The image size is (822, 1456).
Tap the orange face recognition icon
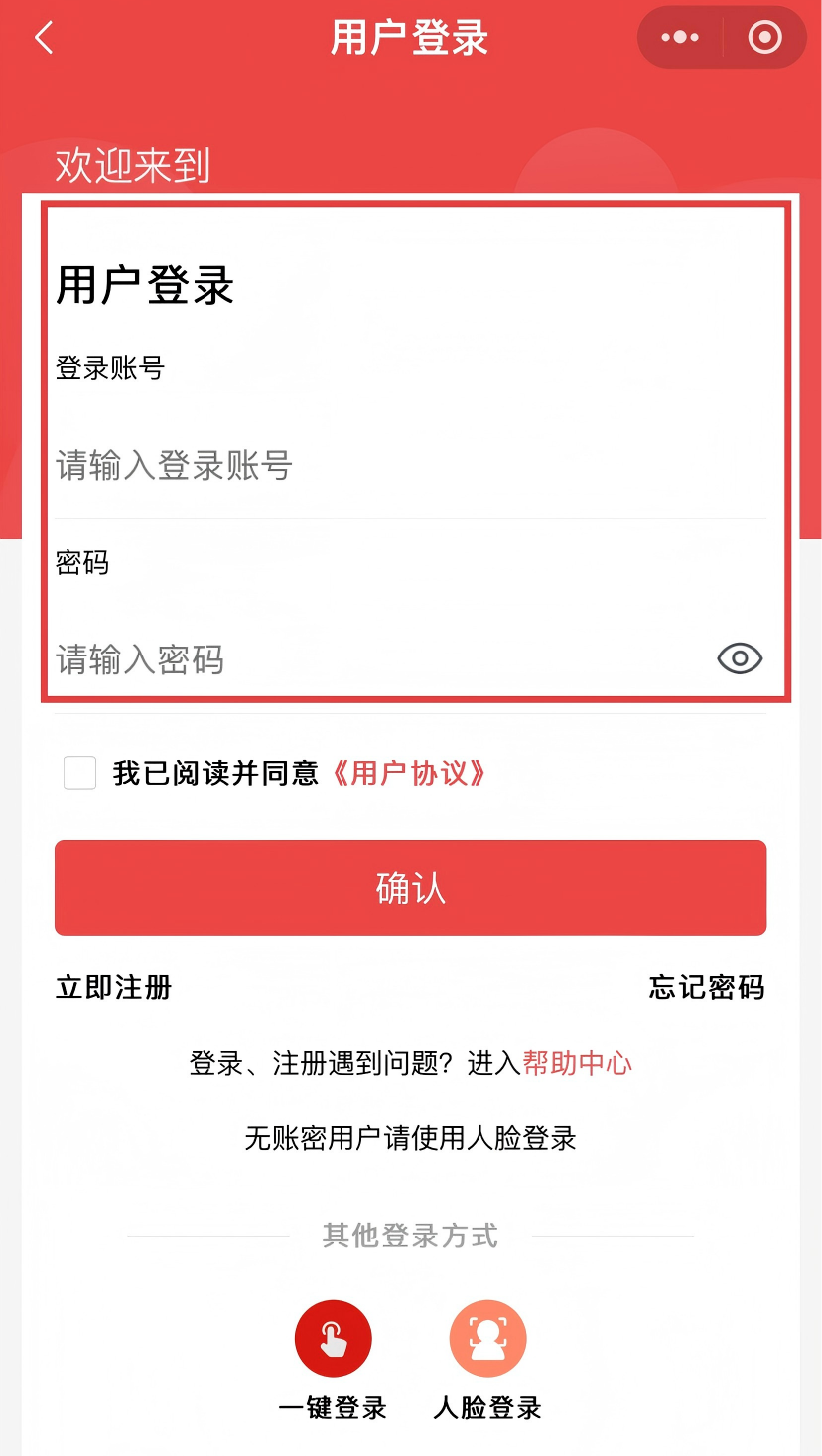pyautogui.click(x=487, y=1338)
